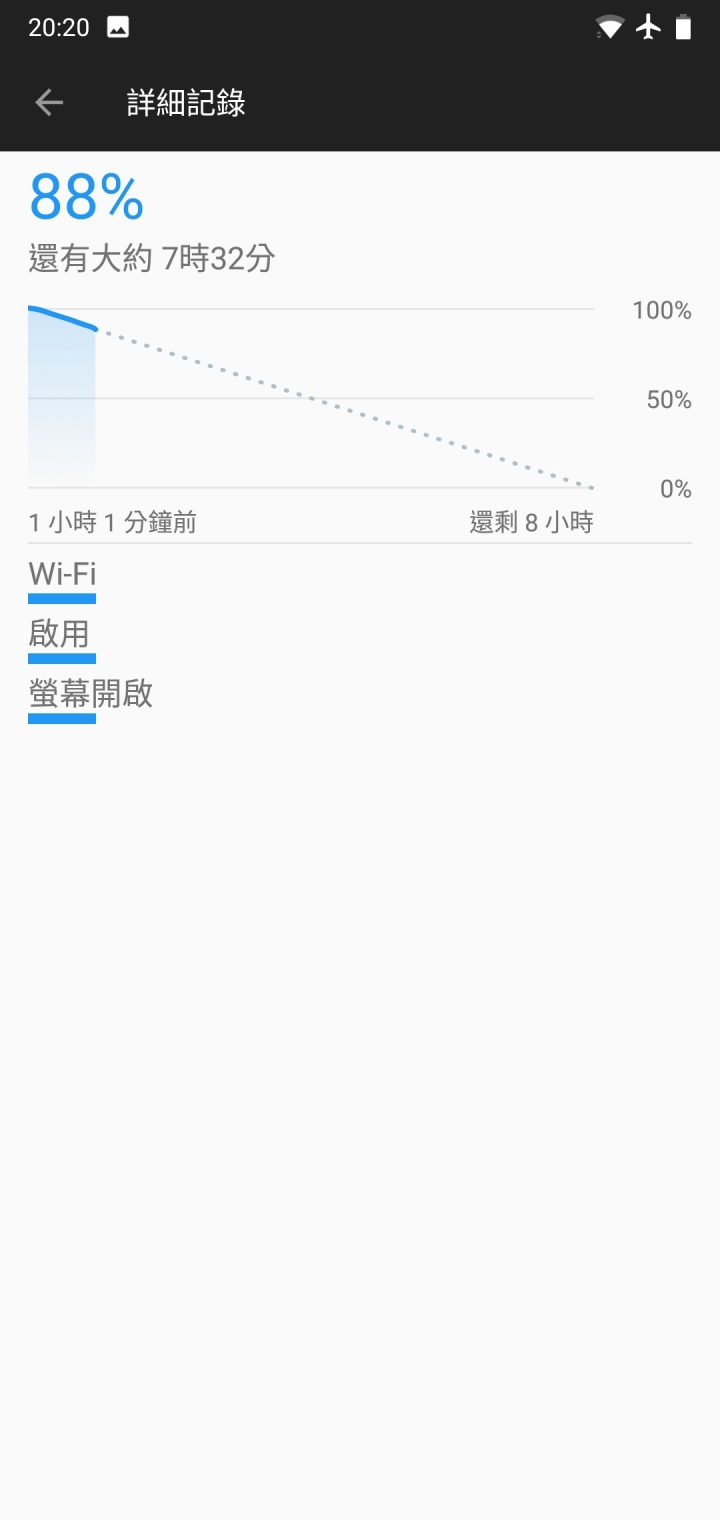Tap the 88% battery percentage display
This screenshot has height=1520, width=720.
85,197
